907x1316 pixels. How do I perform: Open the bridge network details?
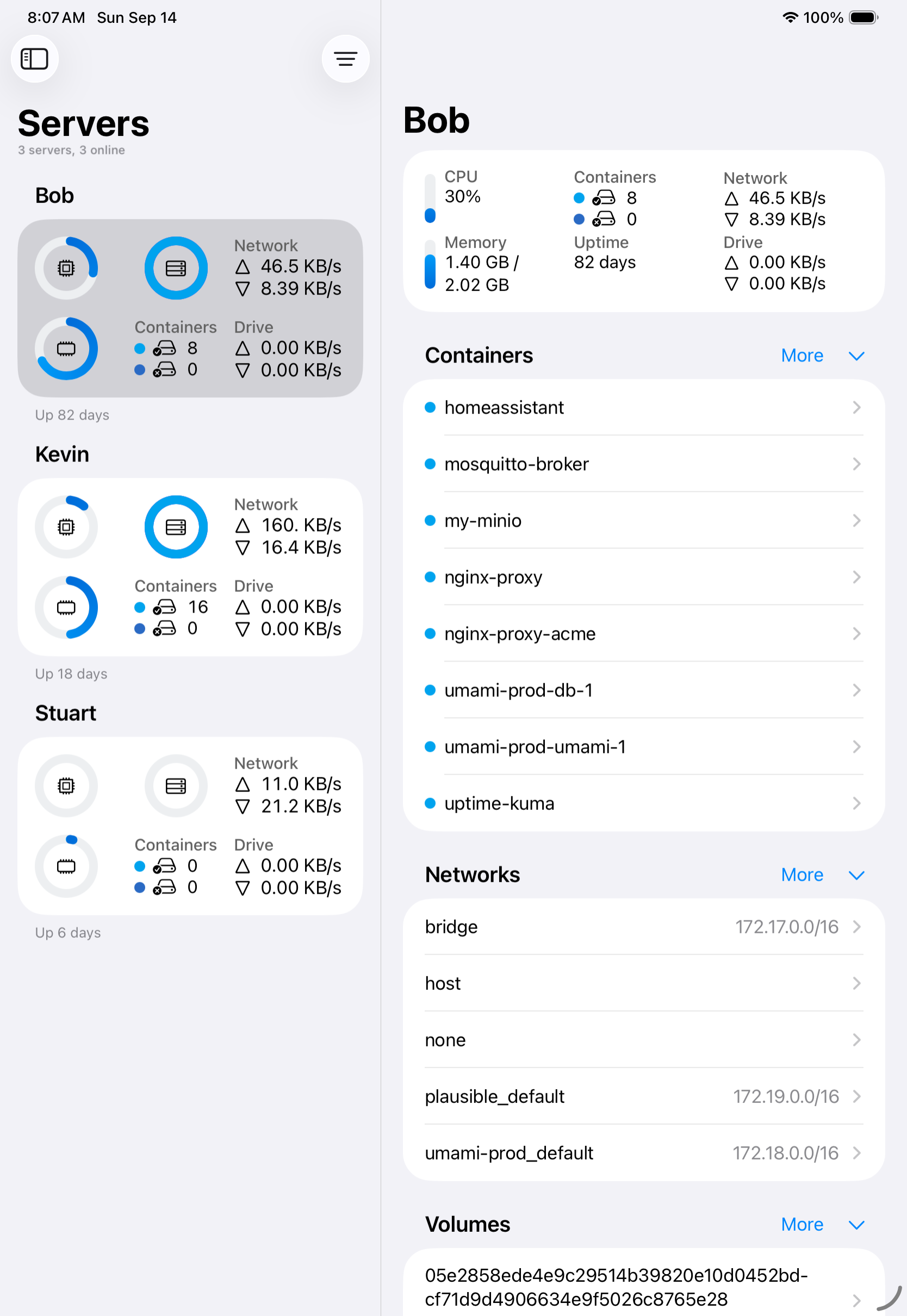(x=643, y=926)
